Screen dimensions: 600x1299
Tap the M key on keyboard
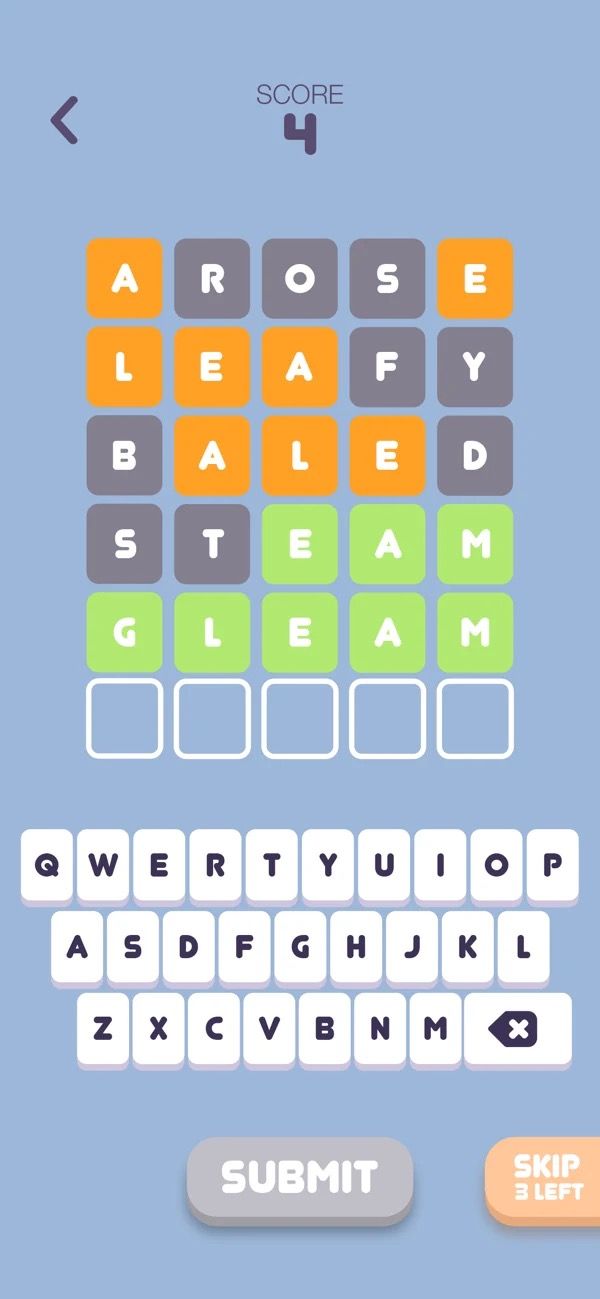point(435,1028)
